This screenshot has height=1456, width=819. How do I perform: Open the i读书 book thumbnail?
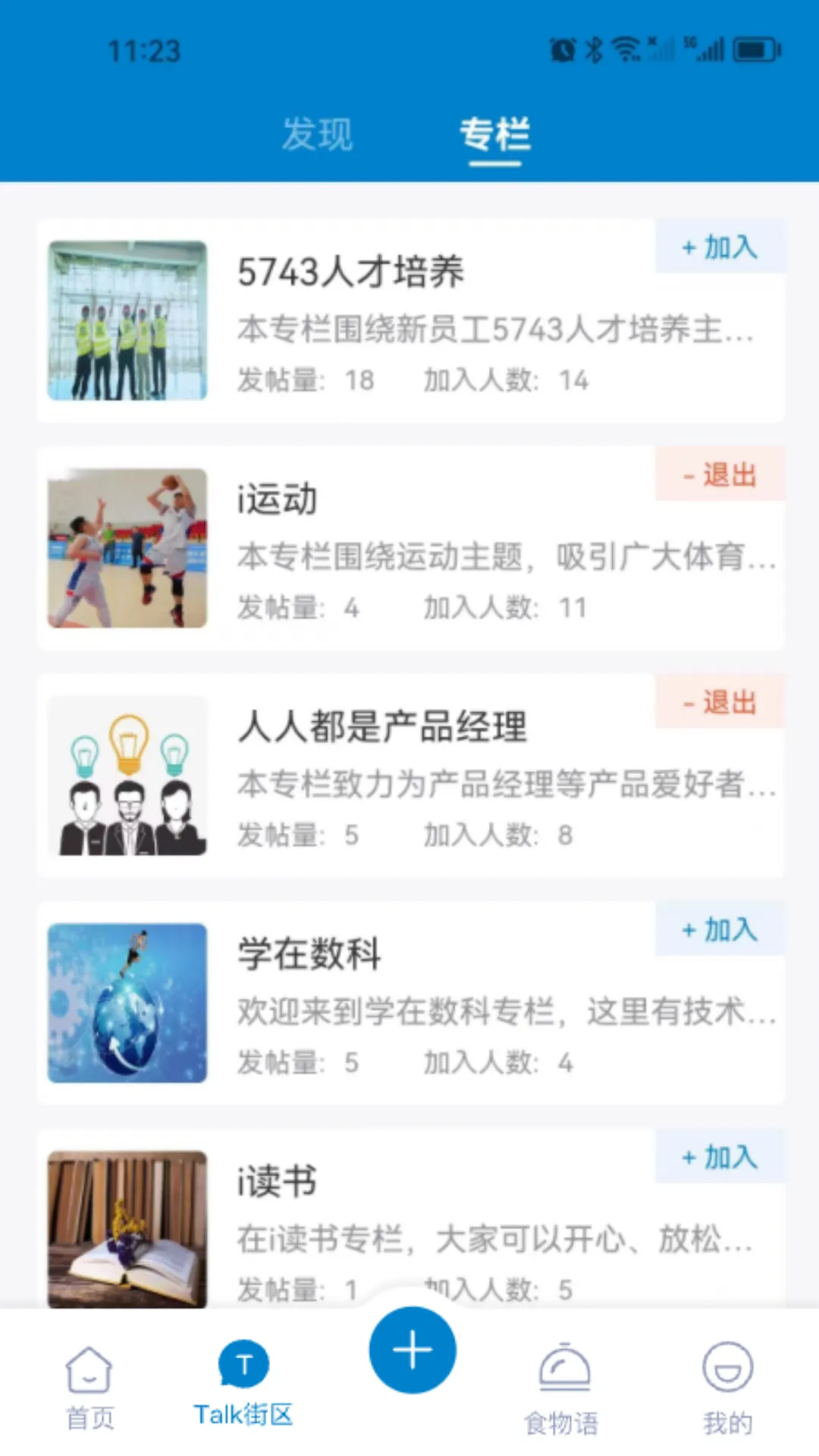tap(127, 1228)
